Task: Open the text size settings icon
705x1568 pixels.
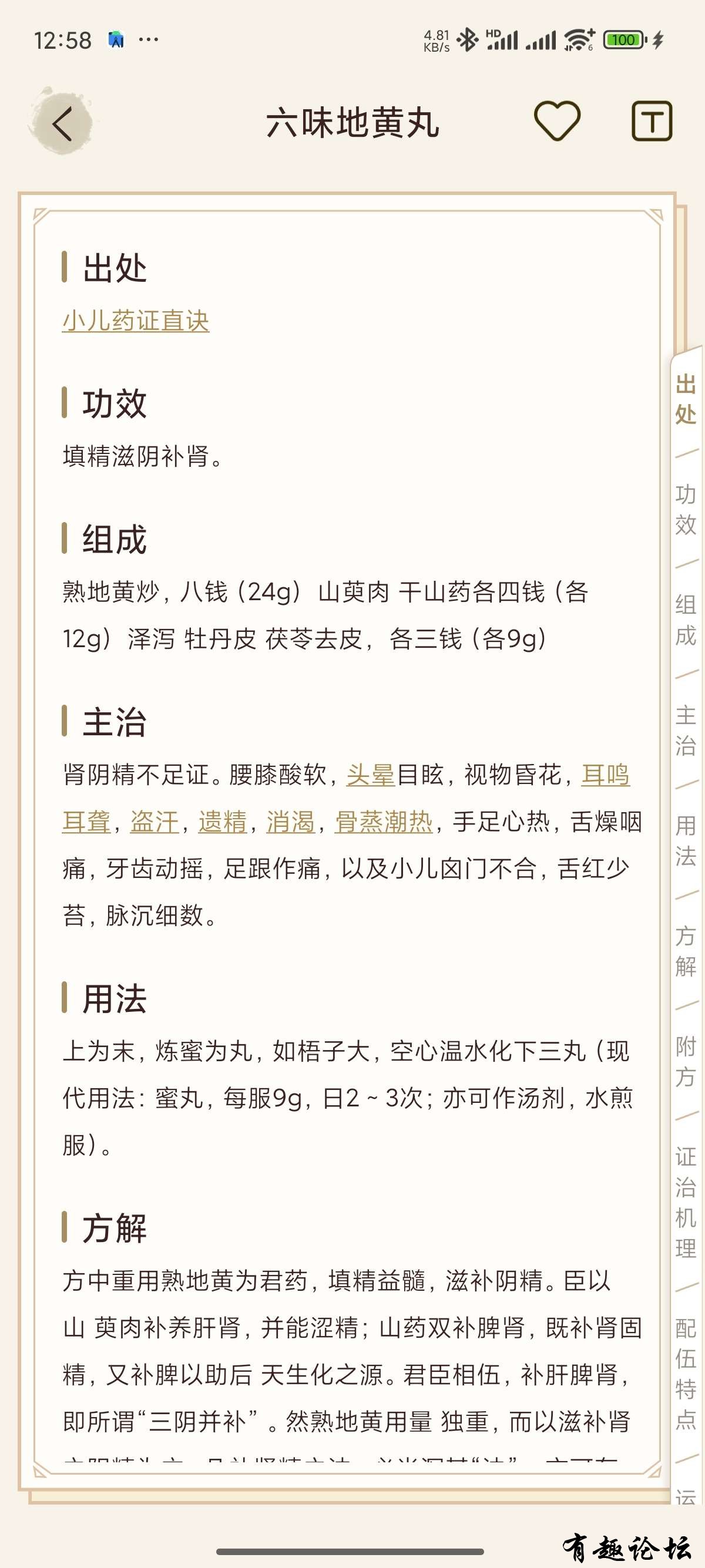Action: [652, 121]
